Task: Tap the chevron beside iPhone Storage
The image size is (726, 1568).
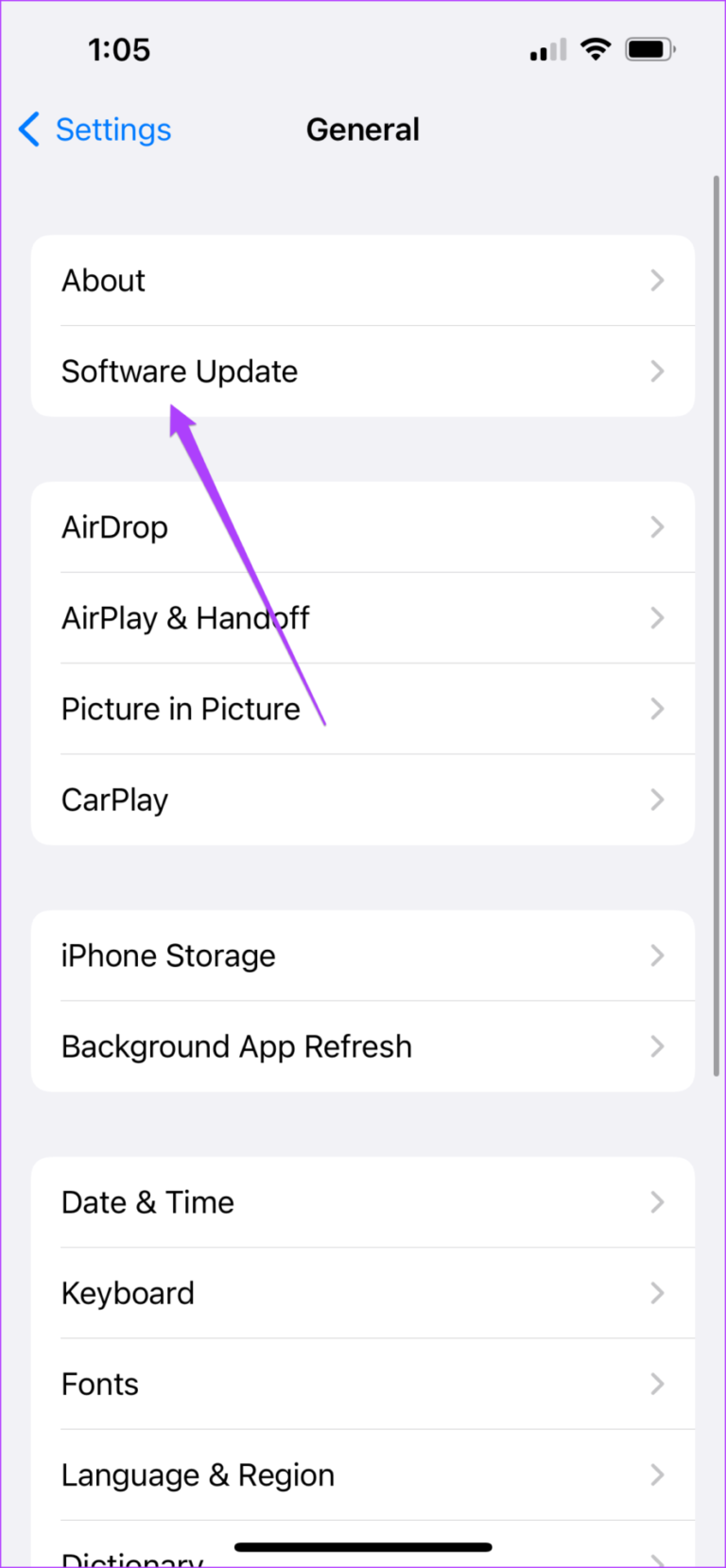Action: coord(657,956)
